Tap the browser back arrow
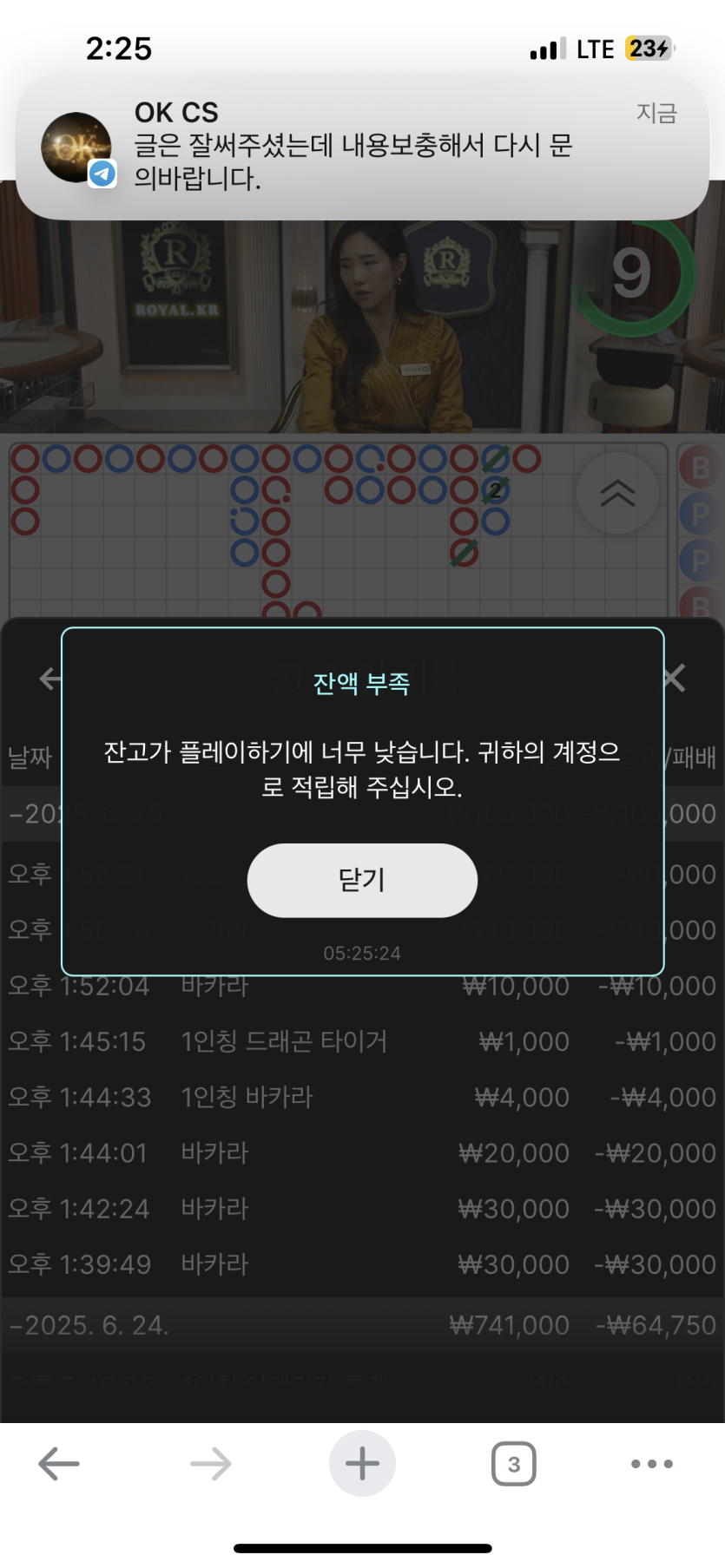The width and height of the screenshot is (725, 1568). pos(59,1464)
